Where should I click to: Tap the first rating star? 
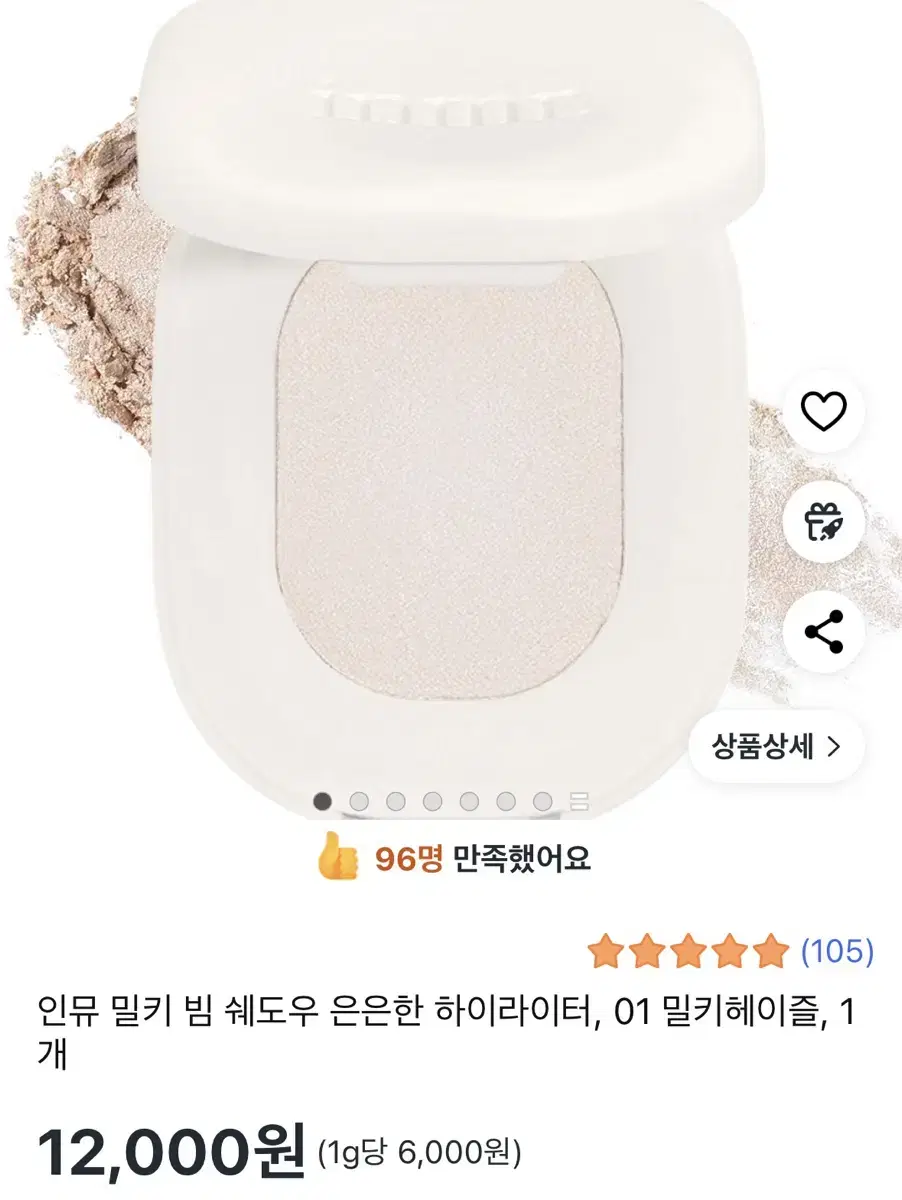pyautogui.click(x=608, y=950)
